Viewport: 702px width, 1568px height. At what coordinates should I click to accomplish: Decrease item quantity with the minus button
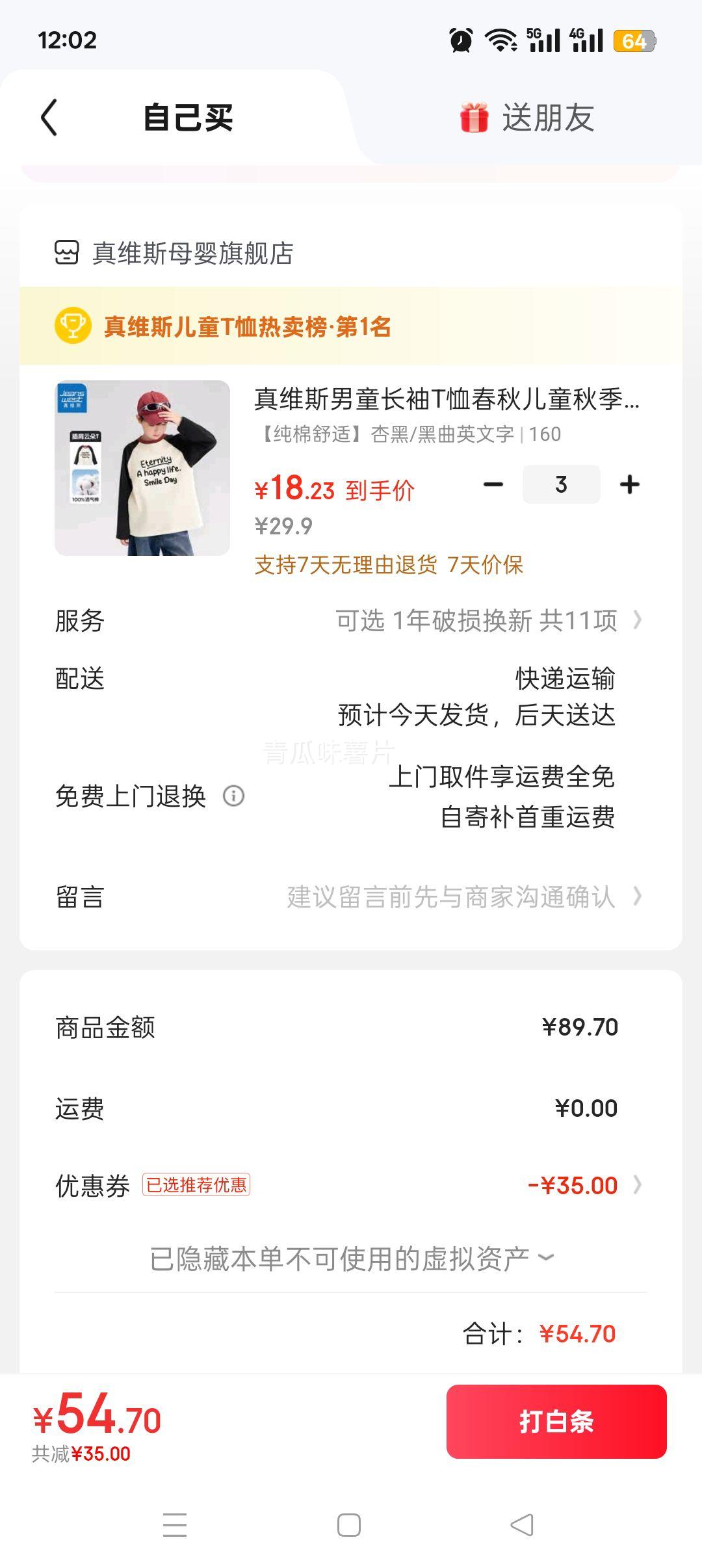click(493, 484)
